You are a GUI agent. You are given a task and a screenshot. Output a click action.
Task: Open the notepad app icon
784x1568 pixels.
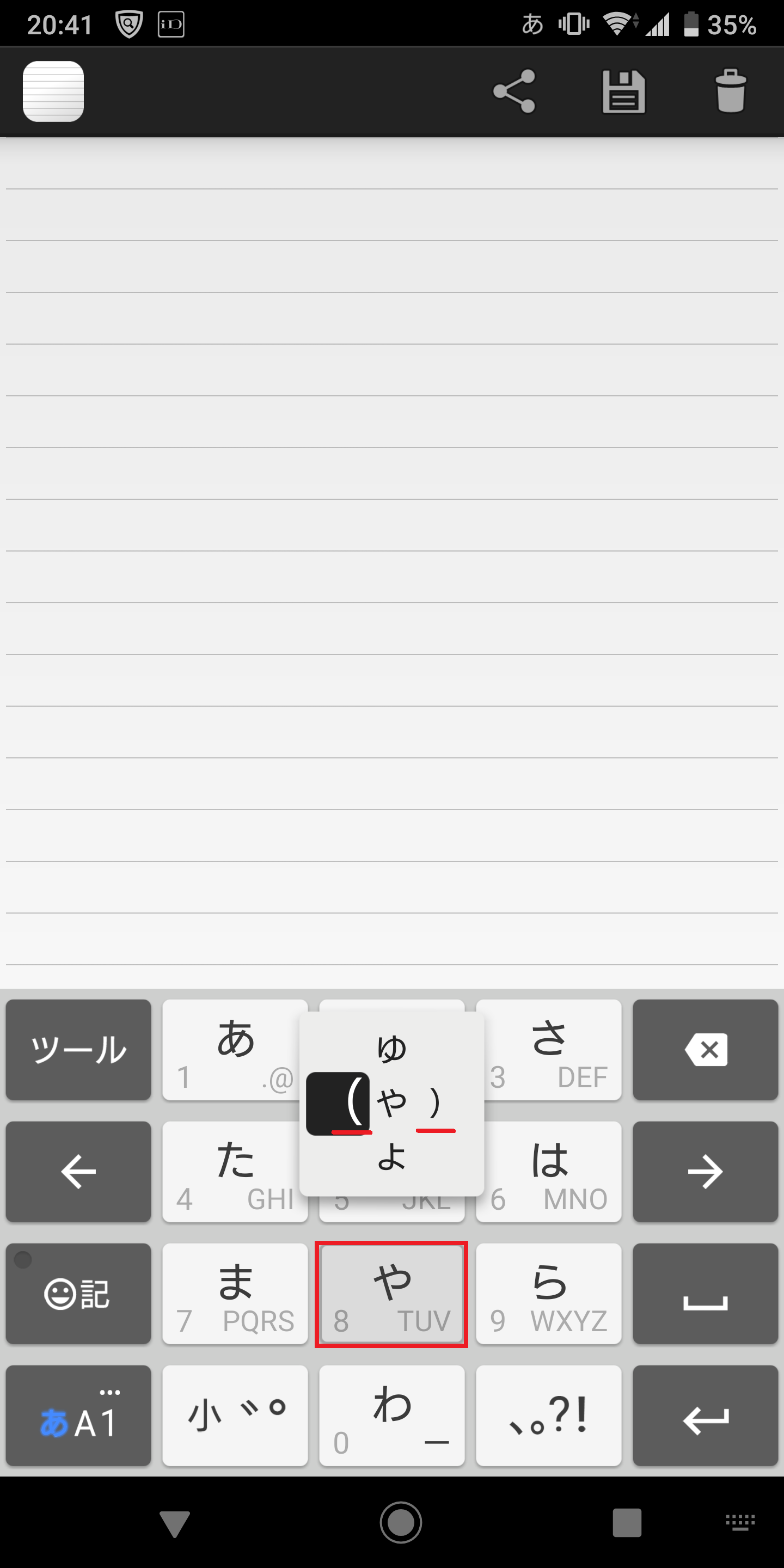53,91
